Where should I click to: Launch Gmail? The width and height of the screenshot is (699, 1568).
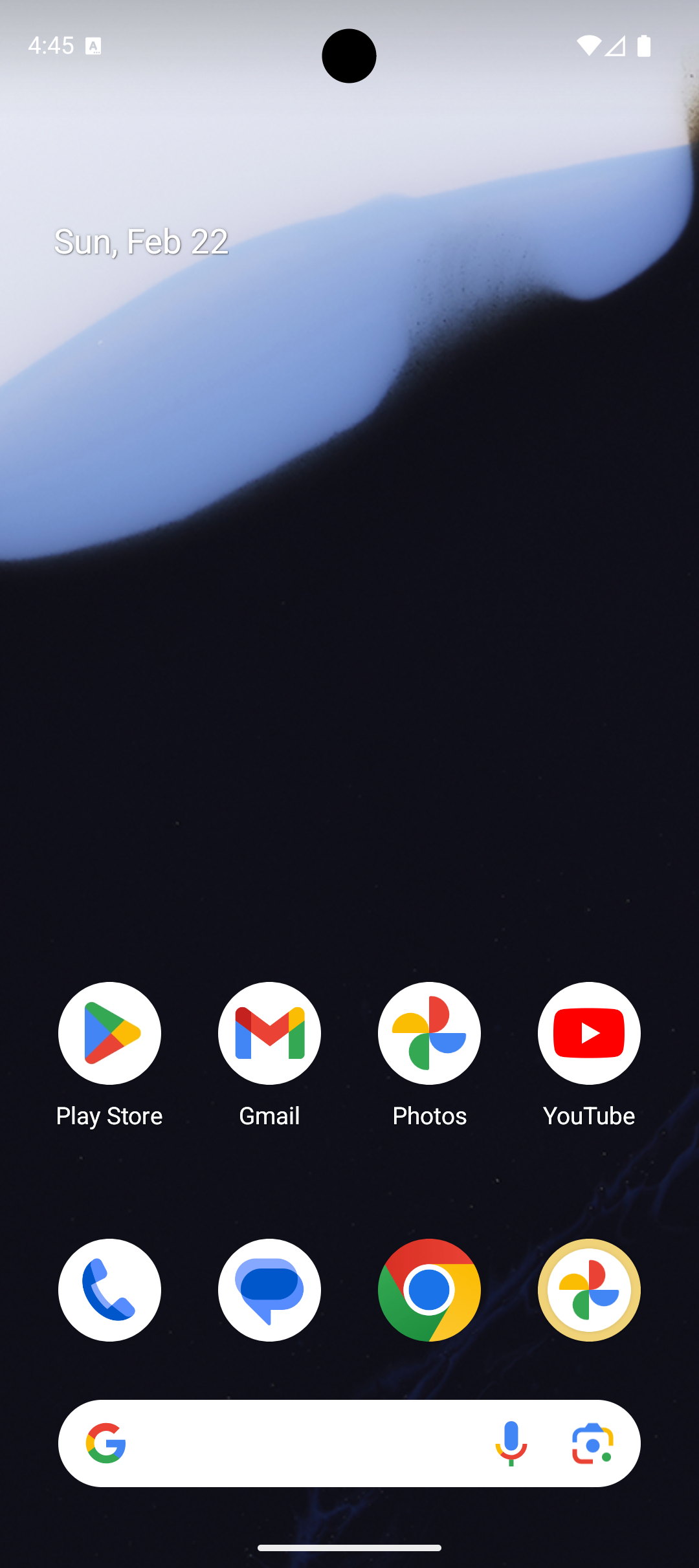coord(269,1033)
